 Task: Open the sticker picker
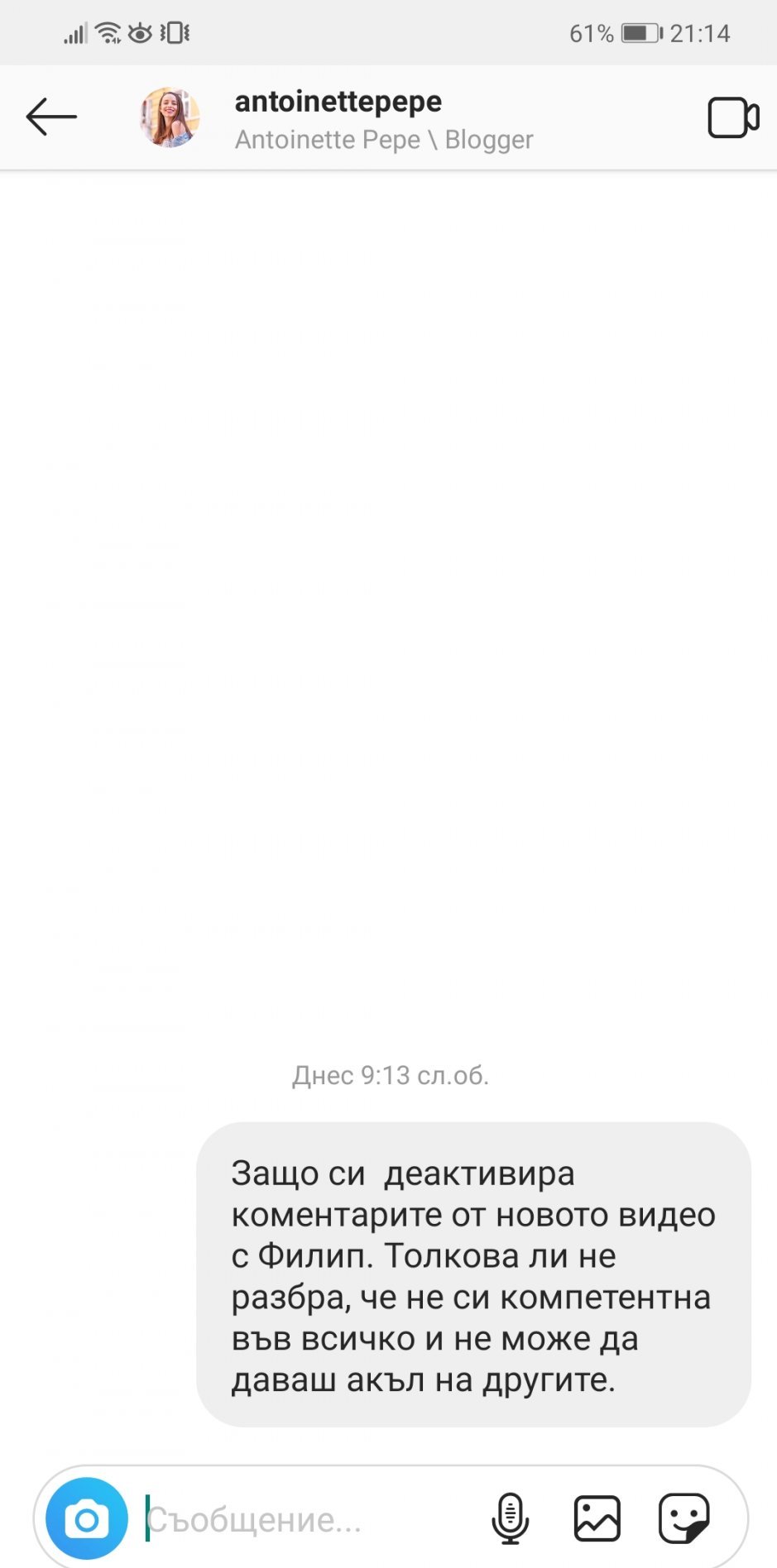[683, 1518]
